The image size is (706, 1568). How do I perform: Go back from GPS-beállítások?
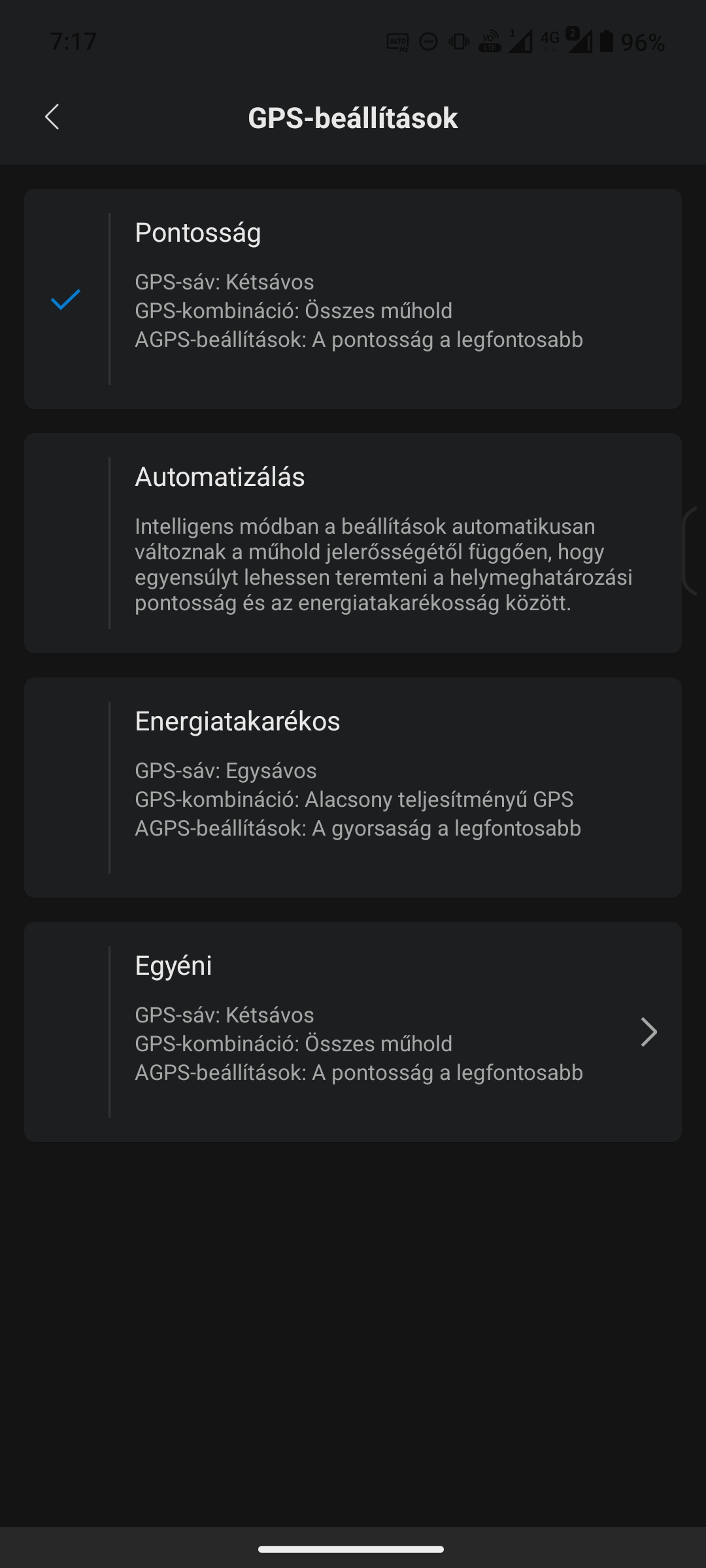[52, 118]
